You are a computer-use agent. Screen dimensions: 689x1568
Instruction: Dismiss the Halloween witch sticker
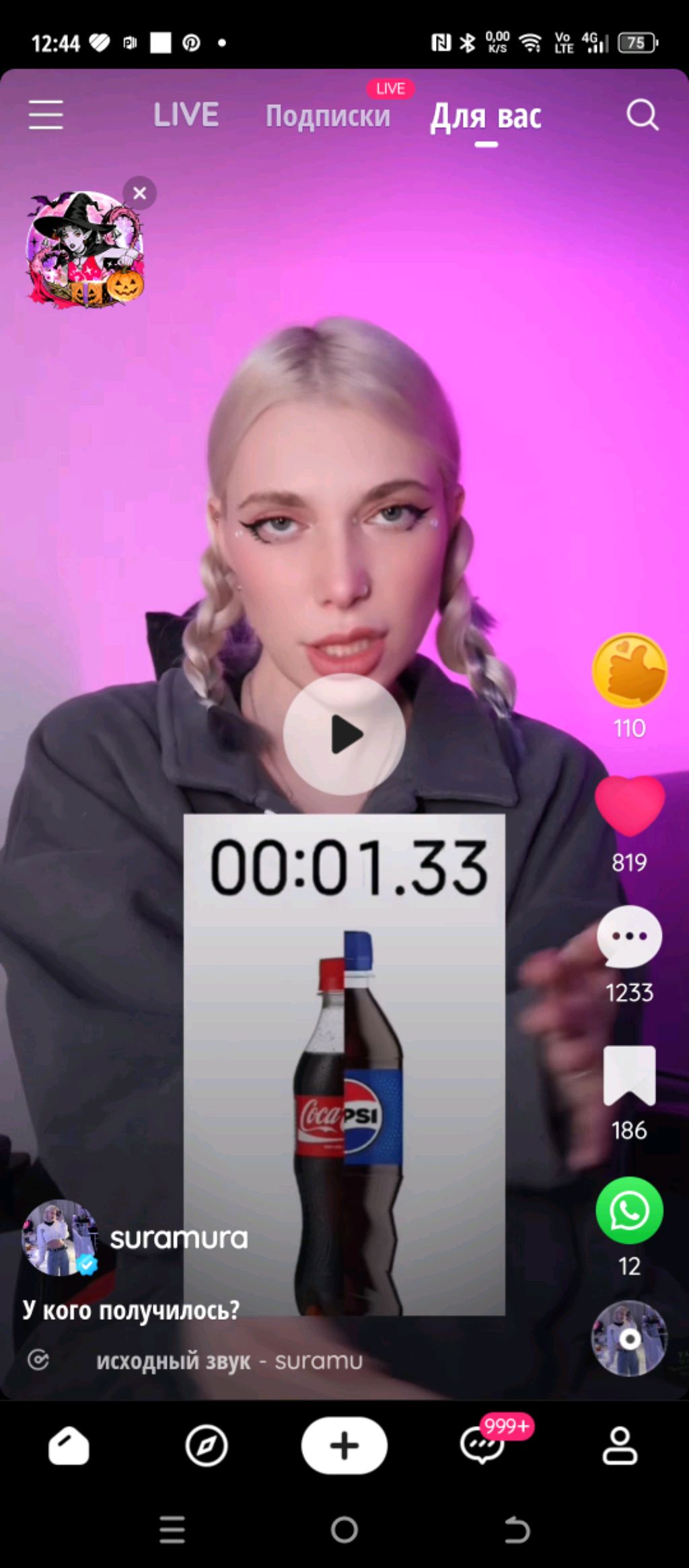[x=139, y=194]
